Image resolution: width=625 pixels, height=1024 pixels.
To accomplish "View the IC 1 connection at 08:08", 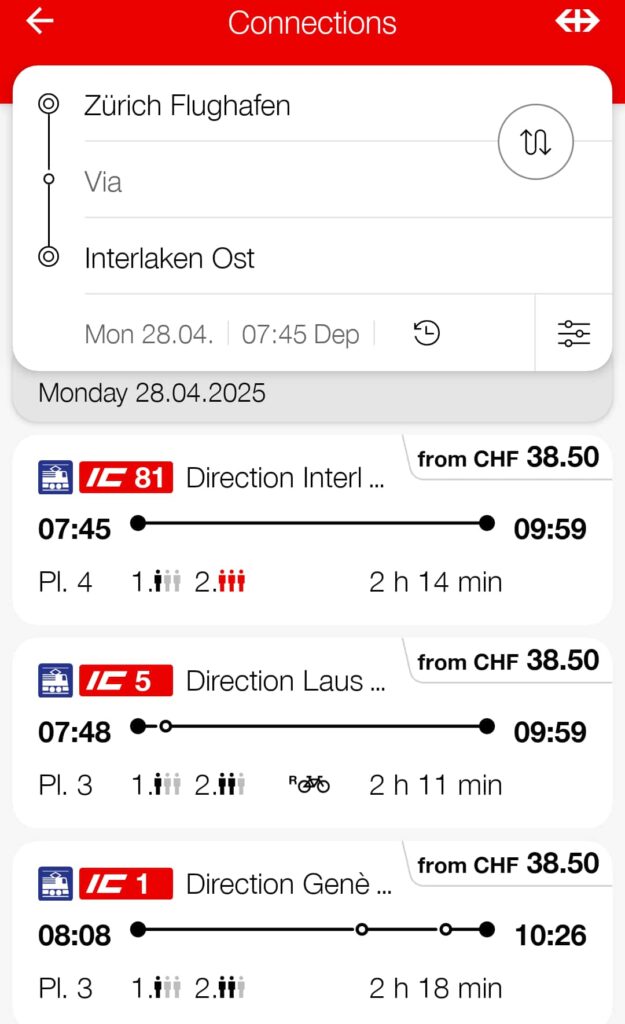I will (312, 933).
